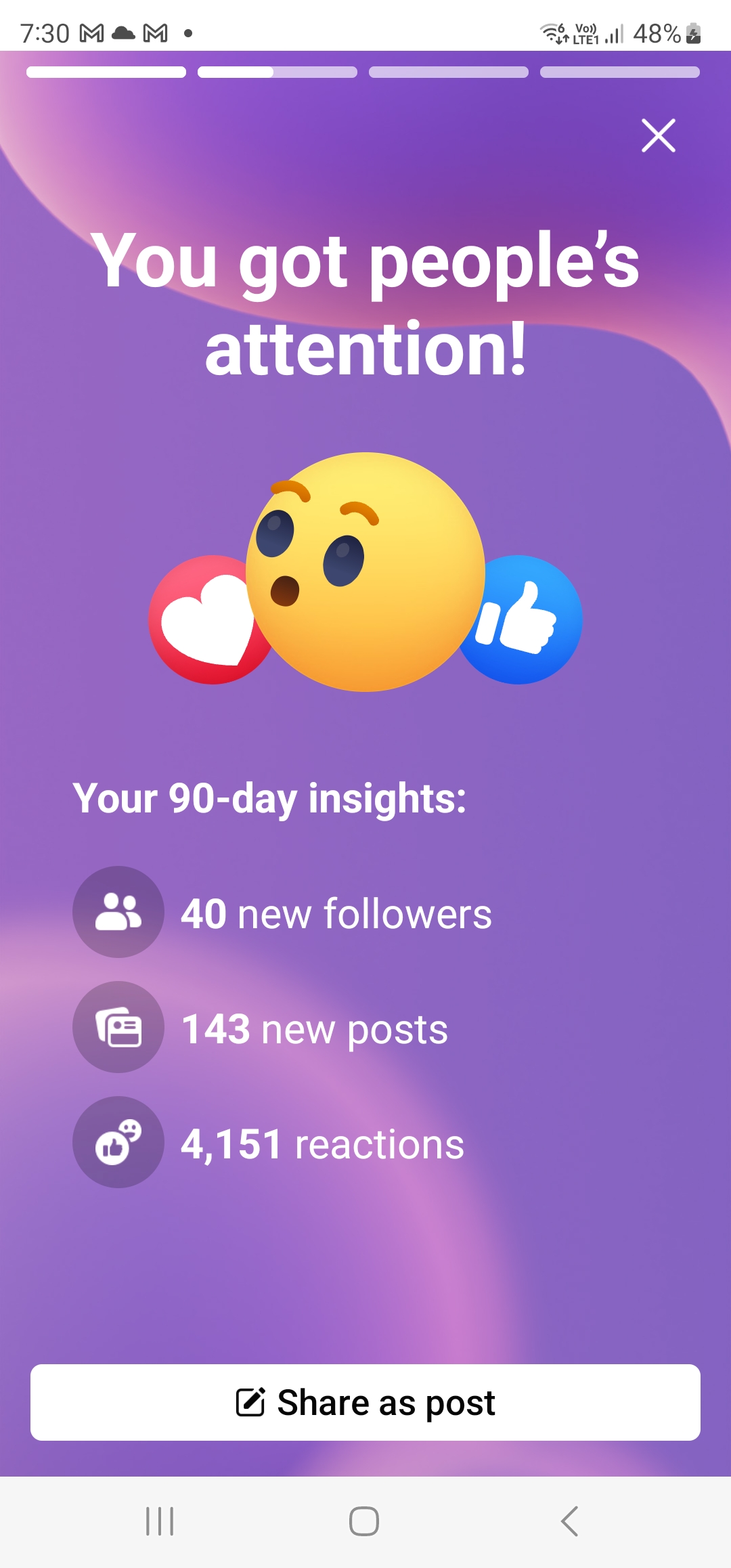The width and height of the screenshot is (731, 1568).
Task: Go to the home screen
Action: pos(364,1521)
